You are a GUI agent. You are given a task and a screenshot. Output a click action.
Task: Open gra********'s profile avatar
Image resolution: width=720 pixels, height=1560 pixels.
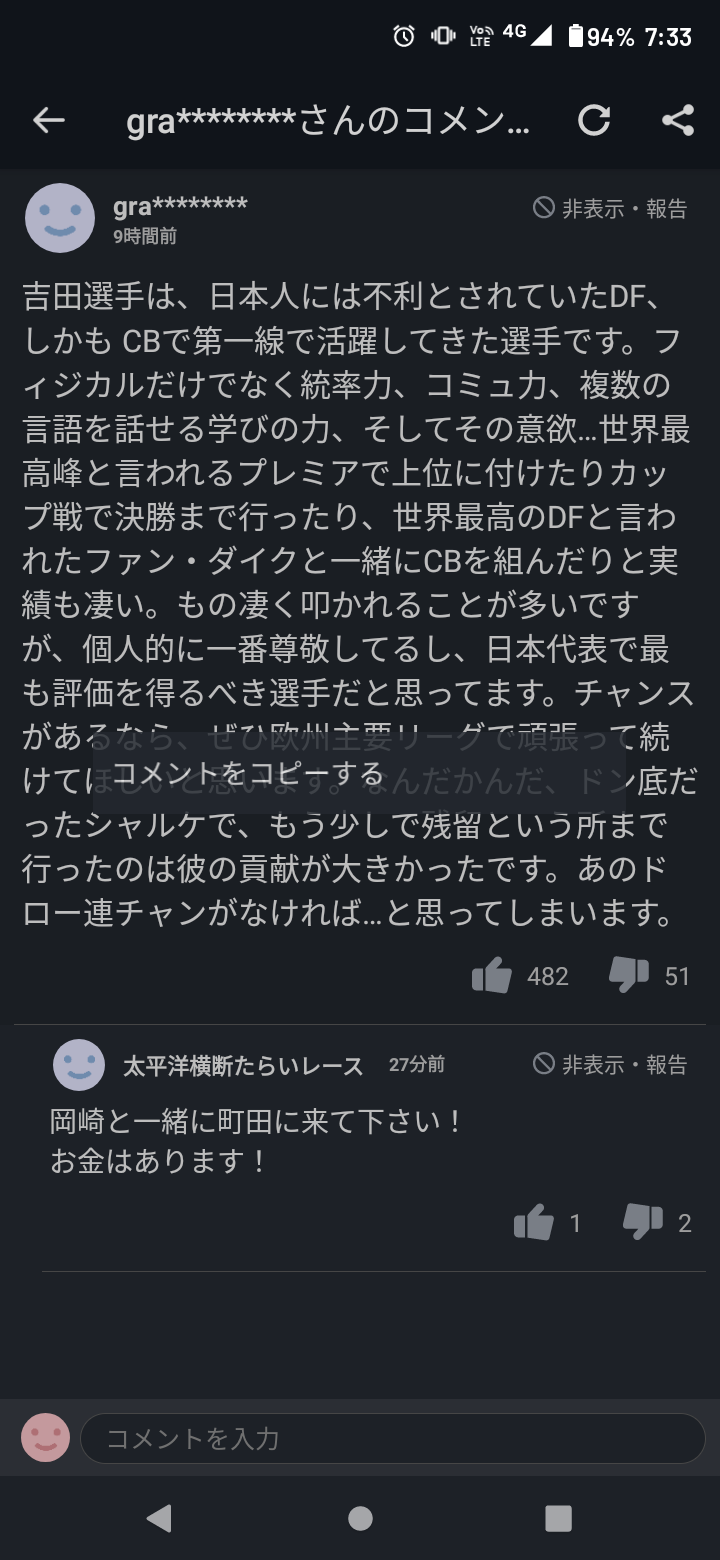click(60, 218)
